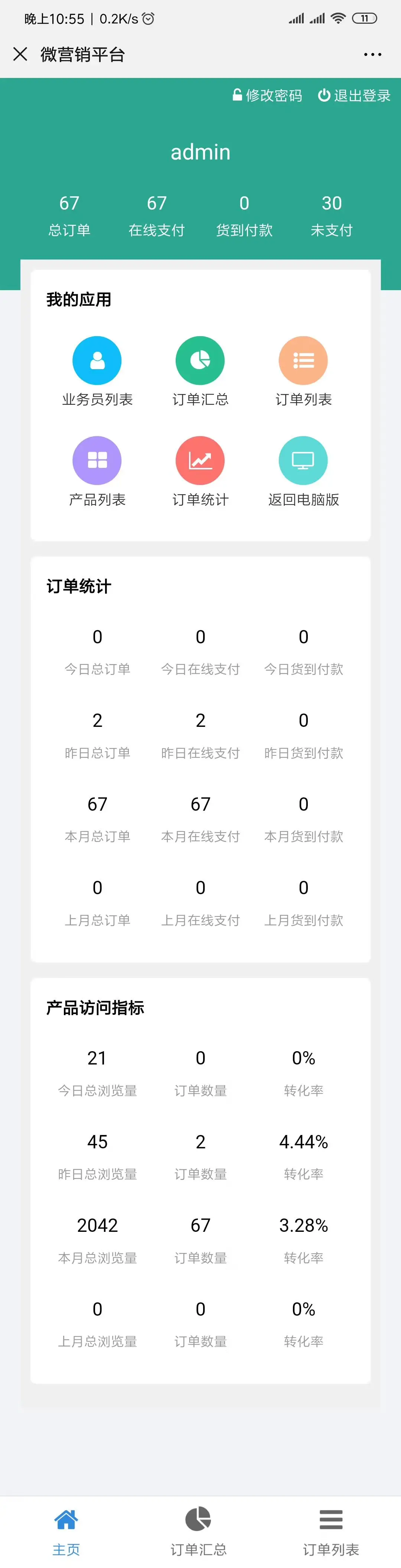401x1568 pixels.
Task: Switch to the 主页 bottom tab
Action: pyautogui.click(x=66, y=1531)
